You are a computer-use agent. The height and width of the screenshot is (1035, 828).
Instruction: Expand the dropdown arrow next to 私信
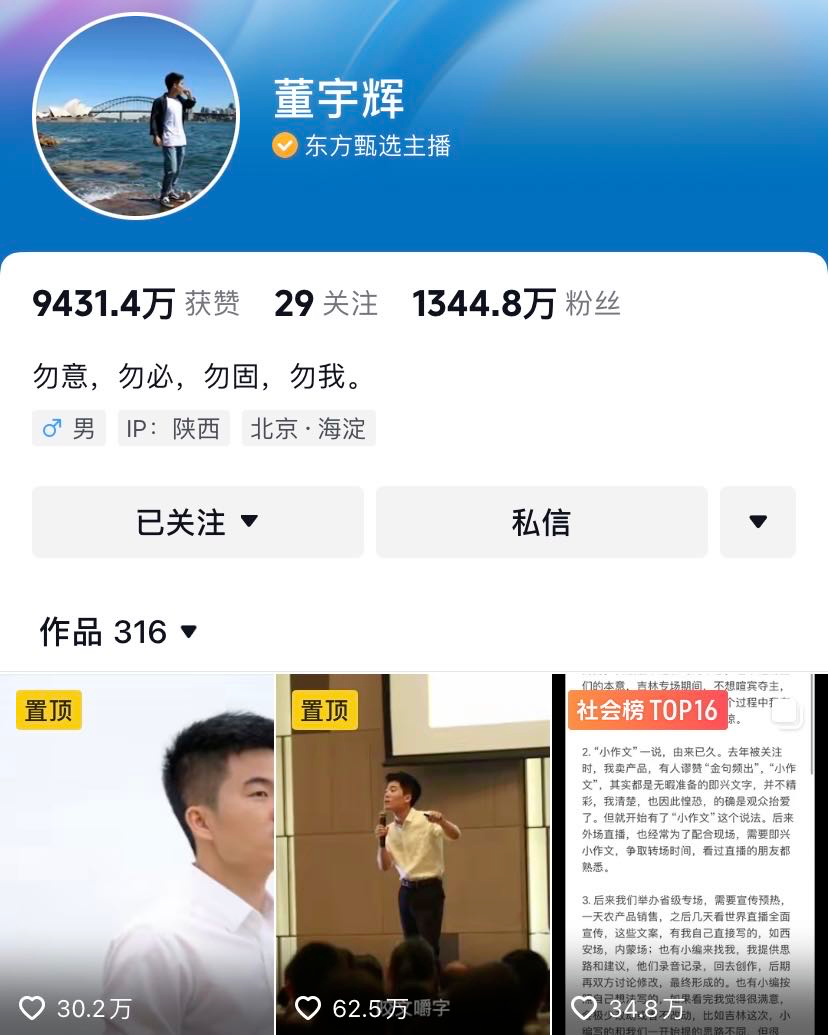(x=758, y=521)
